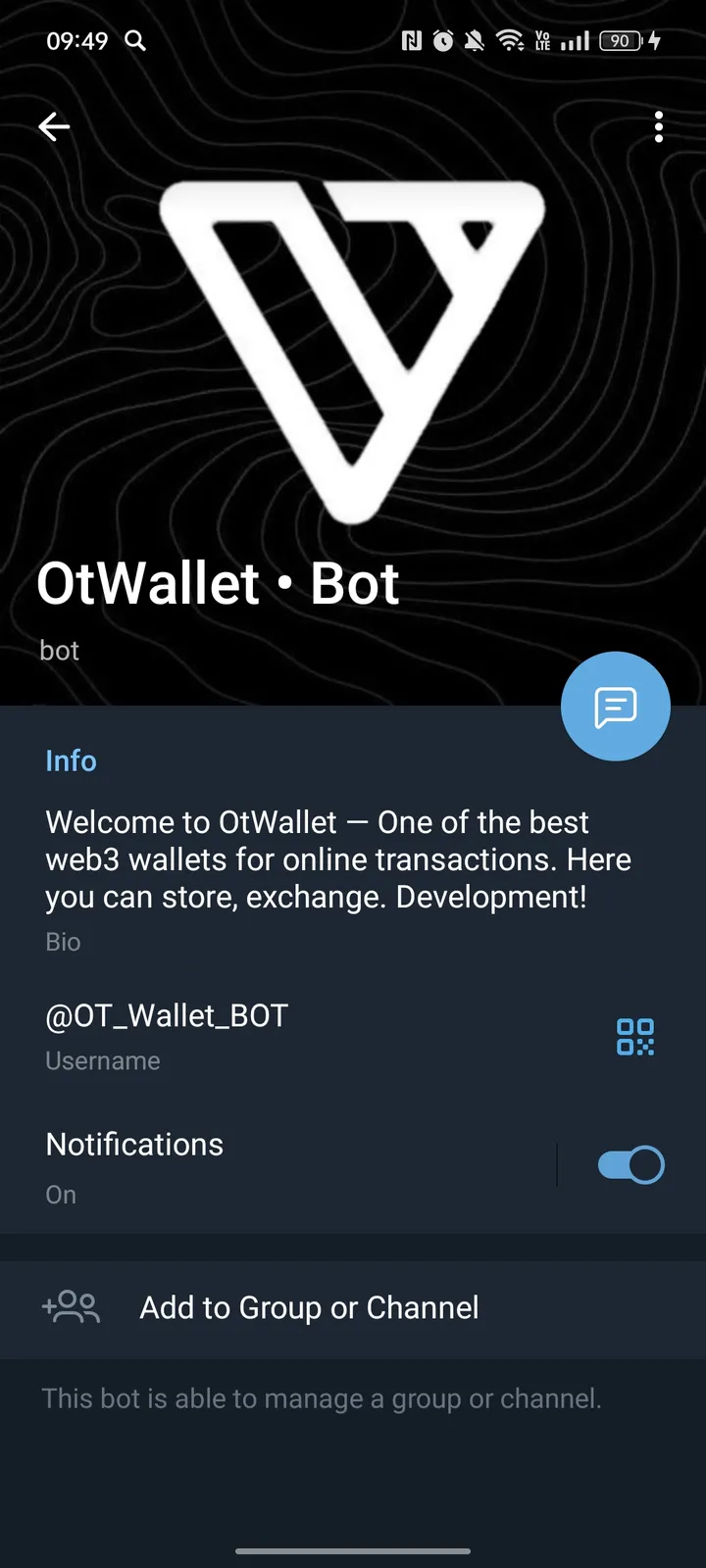
Task: Expand the bot's bio text
Action: [337, 859]
